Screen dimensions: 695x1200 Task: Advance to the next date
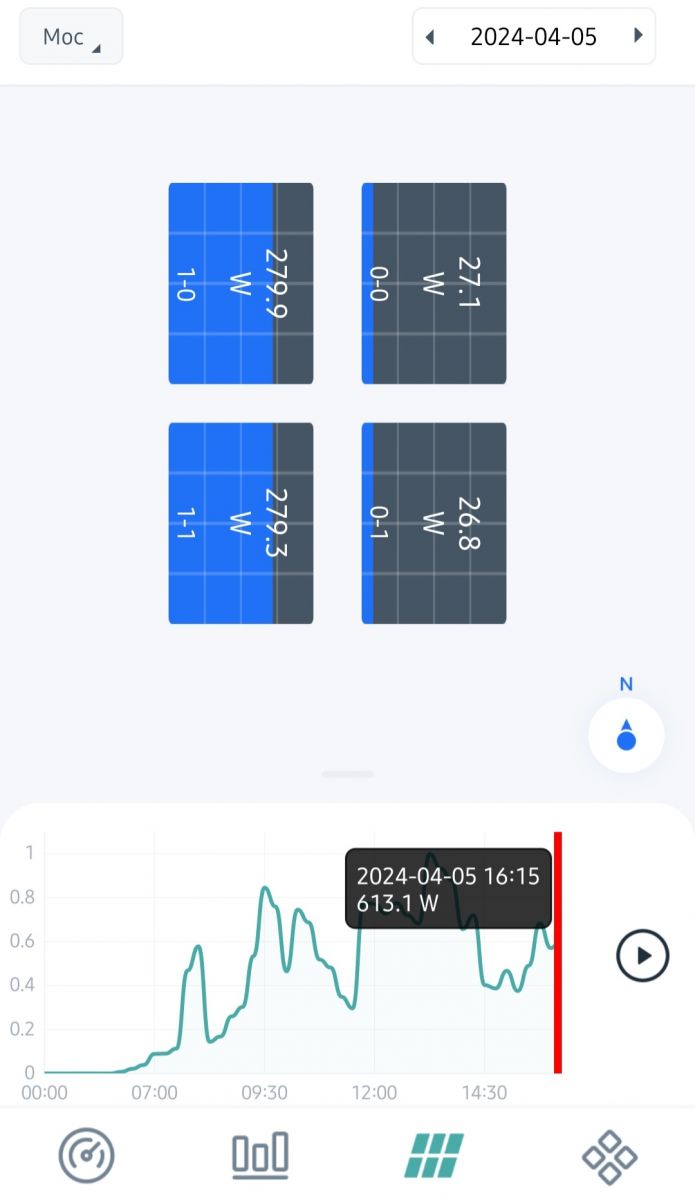point(638,37)
